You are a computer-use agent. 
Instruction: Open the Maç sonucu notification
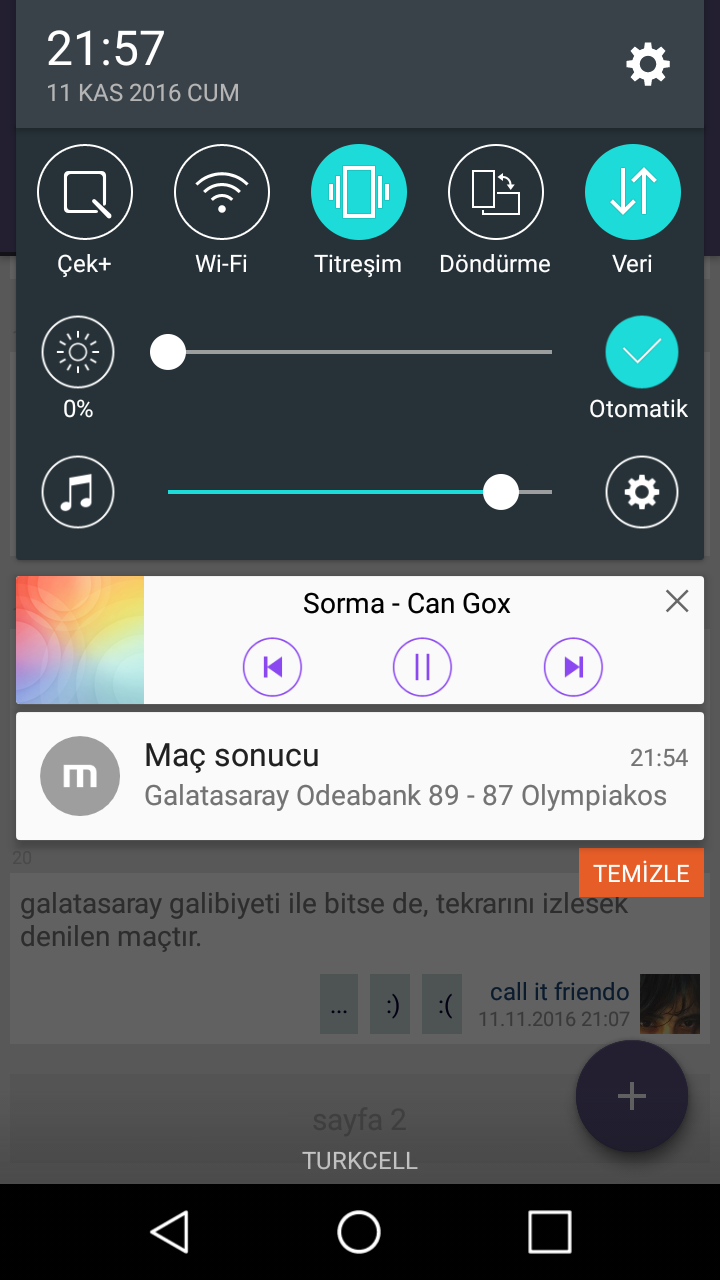(x=360, y=776)
